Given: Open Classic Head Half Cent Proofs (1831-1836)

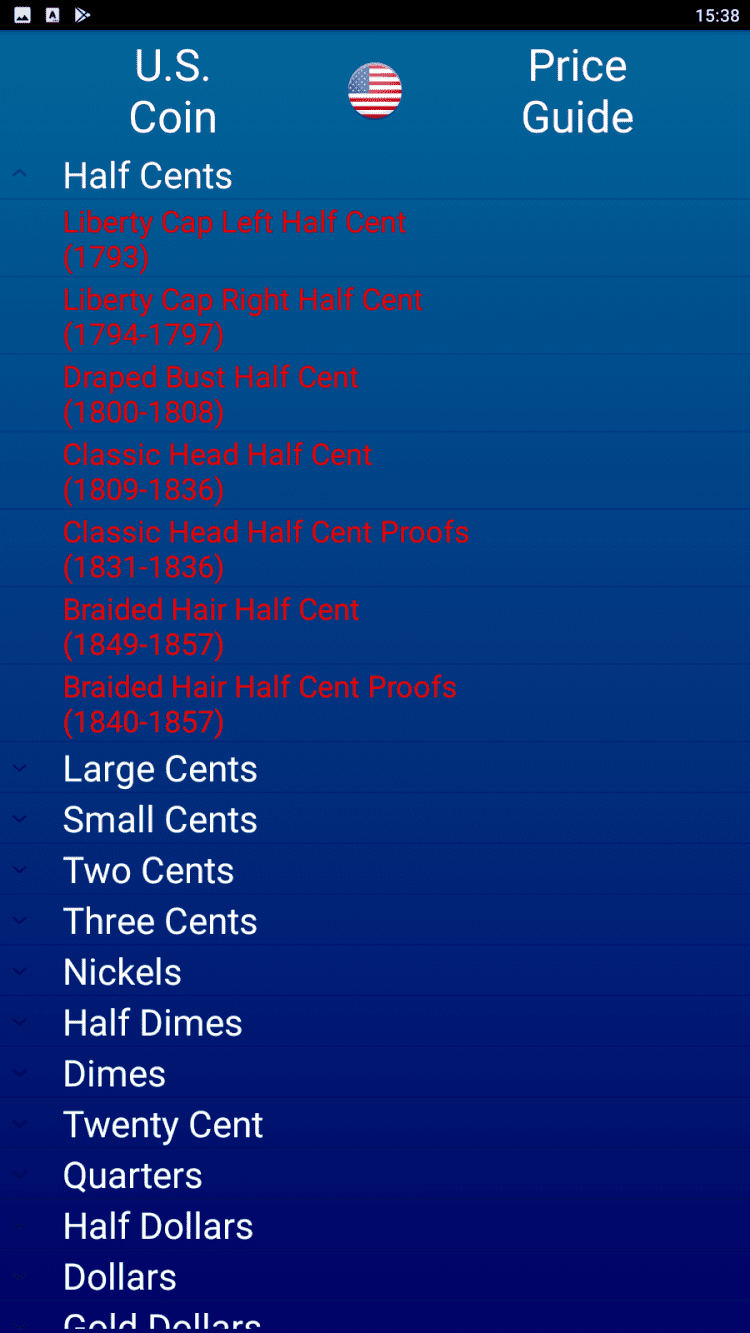Looking at the screenshot, I should click(x=265, y=549).
